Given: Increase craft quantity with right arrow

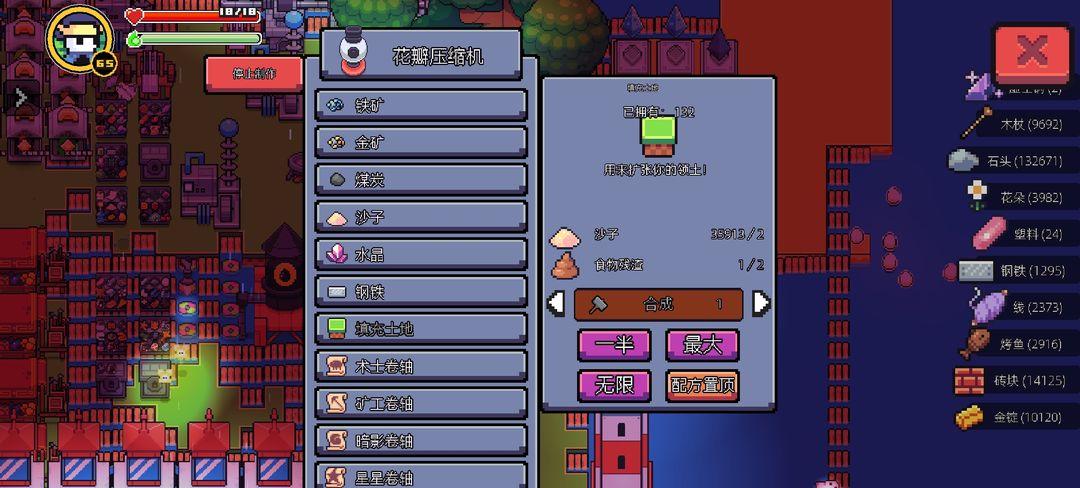Looking at the screenshot, I should click(x=761, y=303).
